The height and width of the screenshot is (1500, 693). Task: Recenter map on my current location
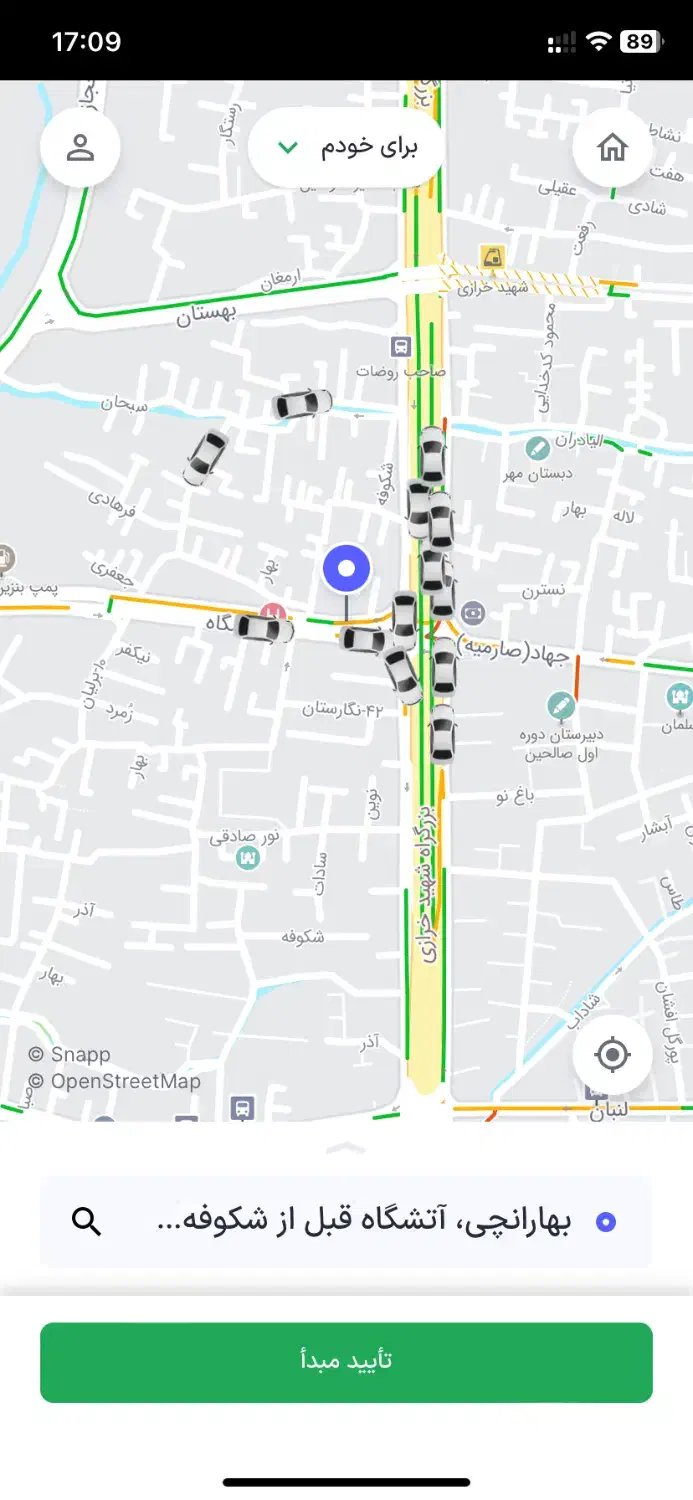tap(612, 1055)
